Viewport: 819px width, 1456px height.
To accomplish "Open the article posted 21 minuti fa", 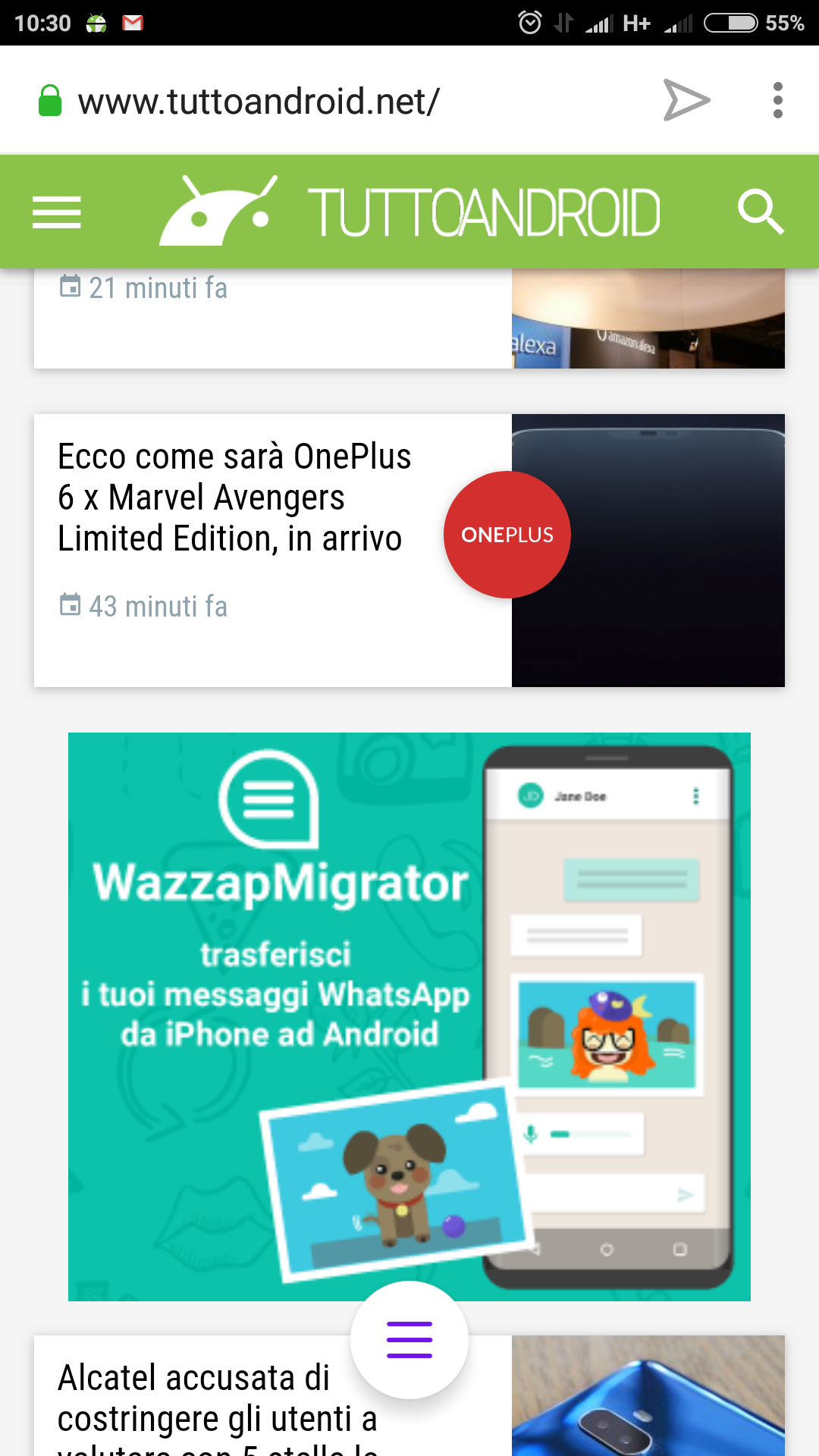I will point(409,318).
